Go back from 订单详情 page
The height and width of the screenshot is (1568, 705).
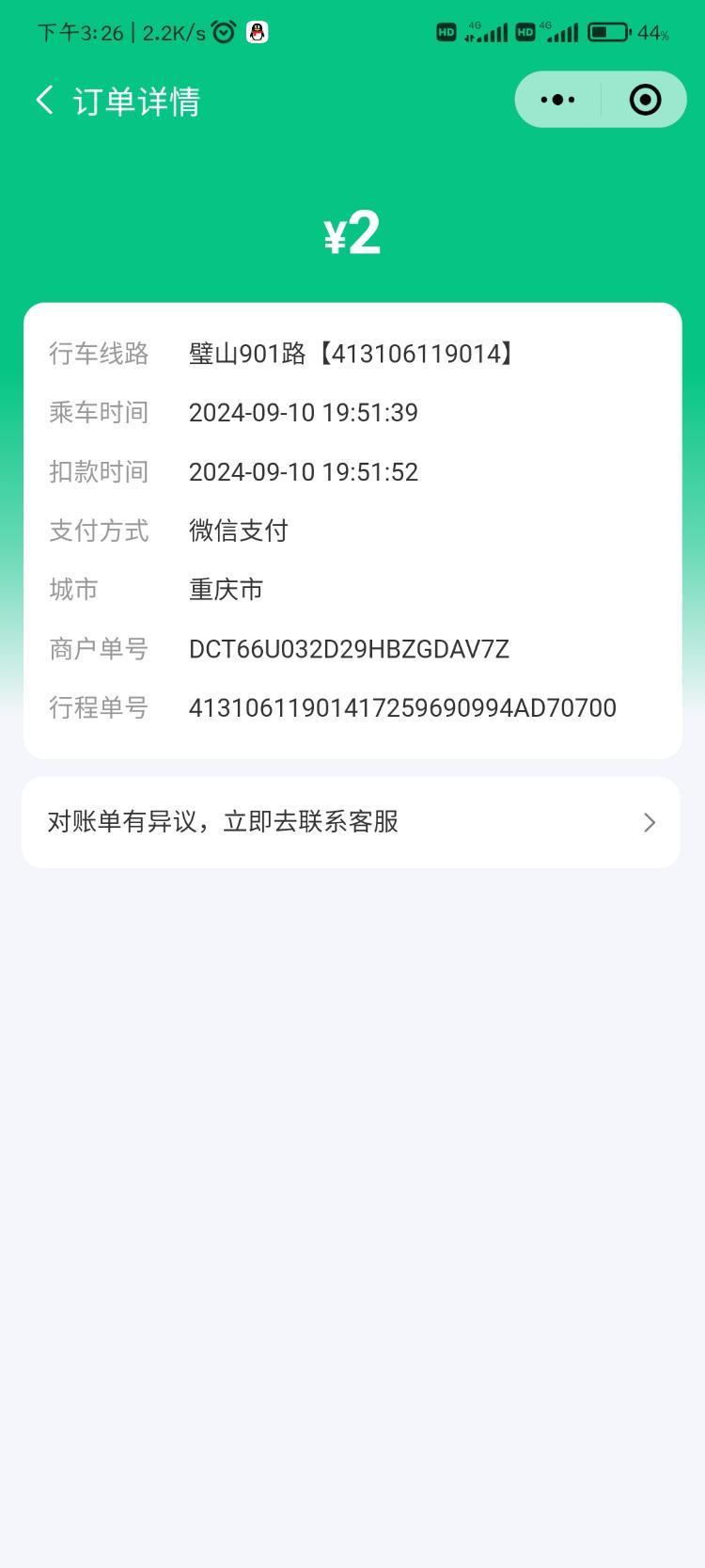(44, 100)
